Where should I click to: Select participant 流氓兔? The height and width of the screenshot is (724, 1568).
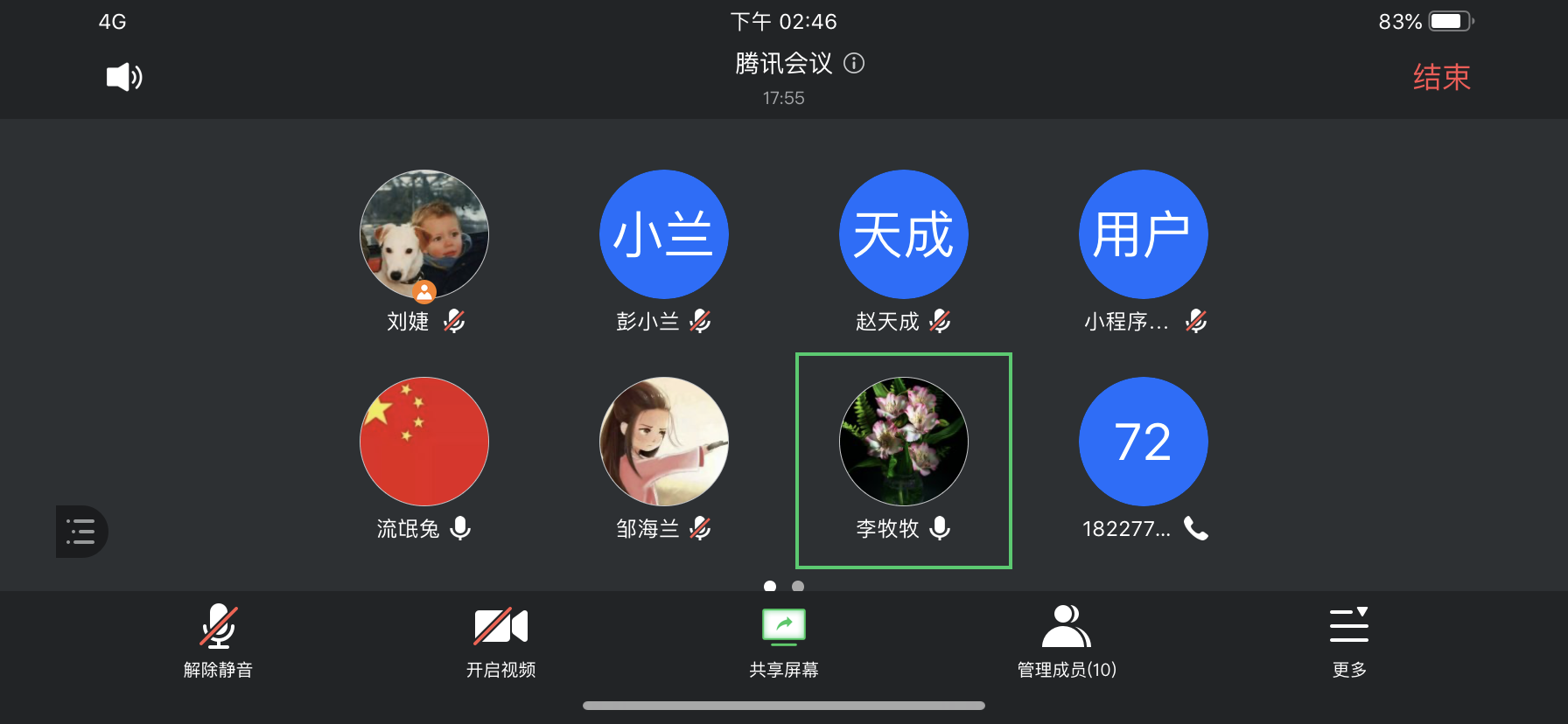[x=424, y=442]
